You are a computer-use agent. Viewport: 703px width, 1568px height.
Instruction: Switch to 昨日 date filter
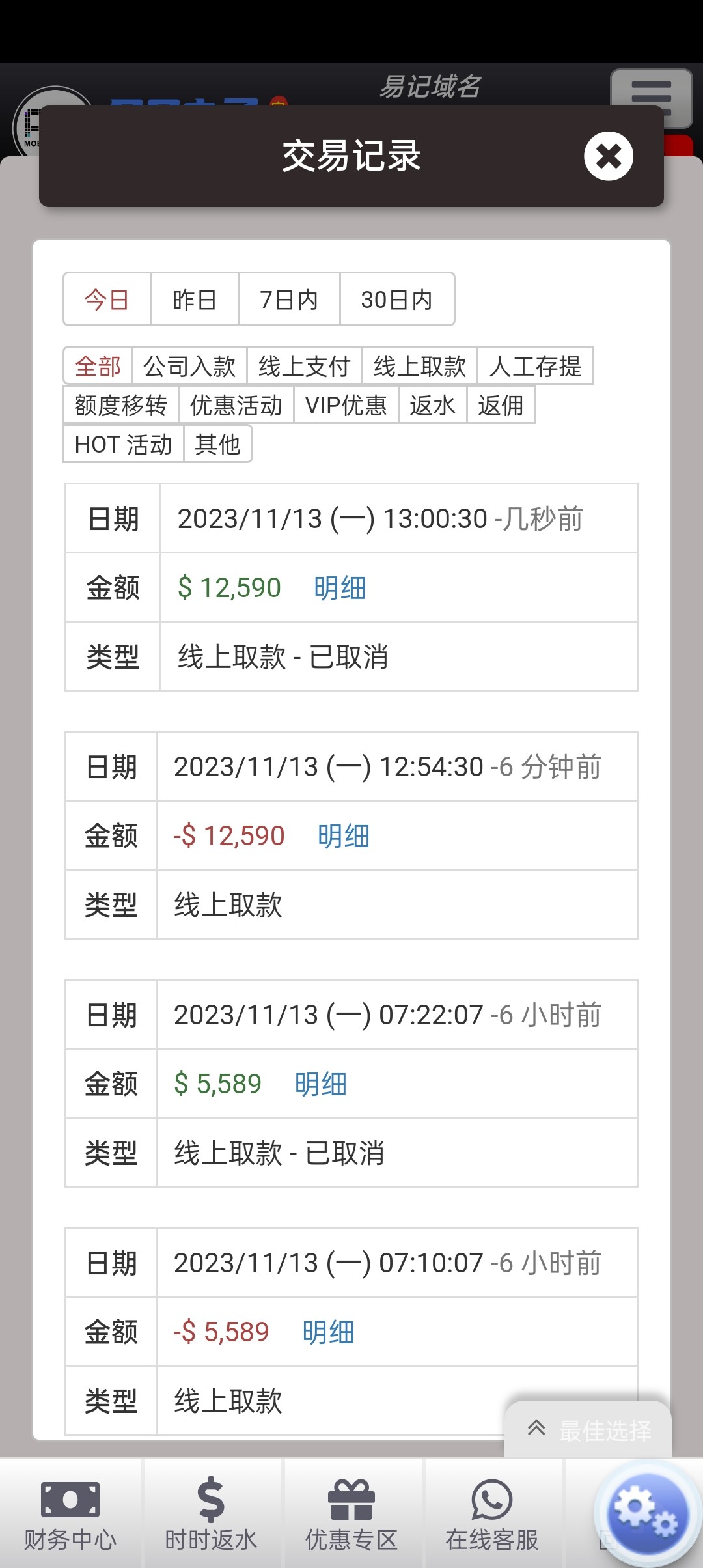(195, 300)
